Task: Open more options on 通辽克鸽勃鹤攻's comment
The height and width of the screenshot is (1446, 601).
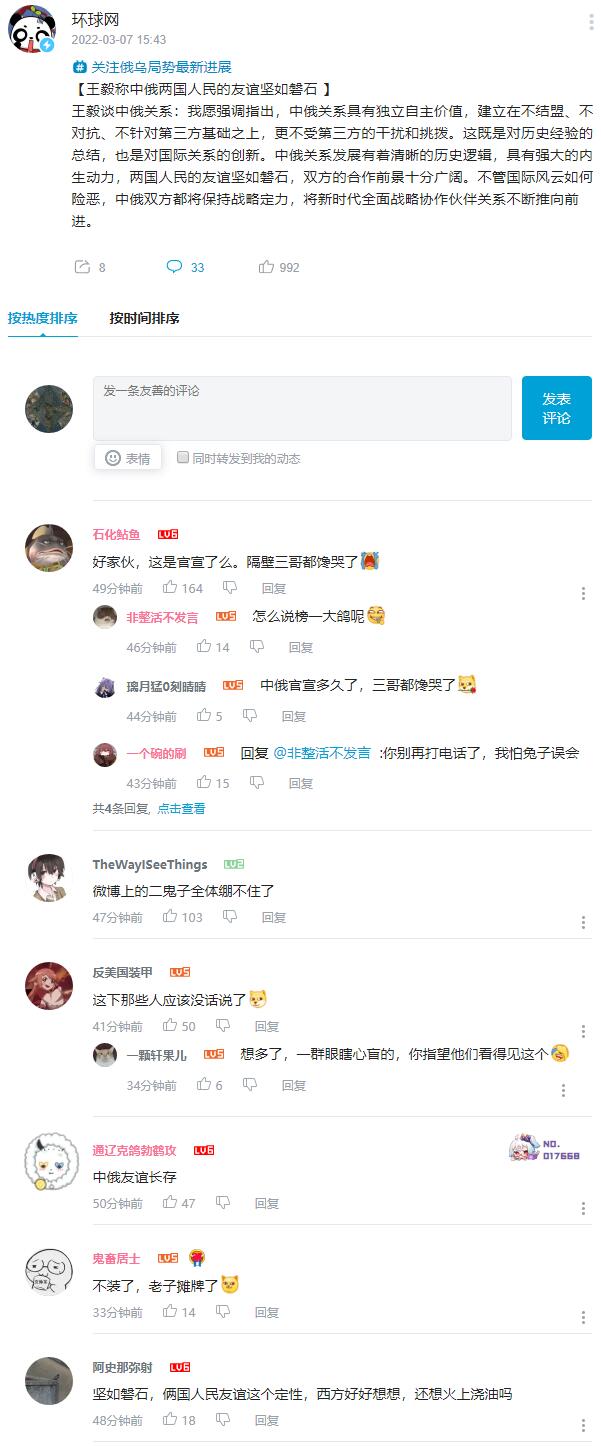Action: click(583, 1208)
